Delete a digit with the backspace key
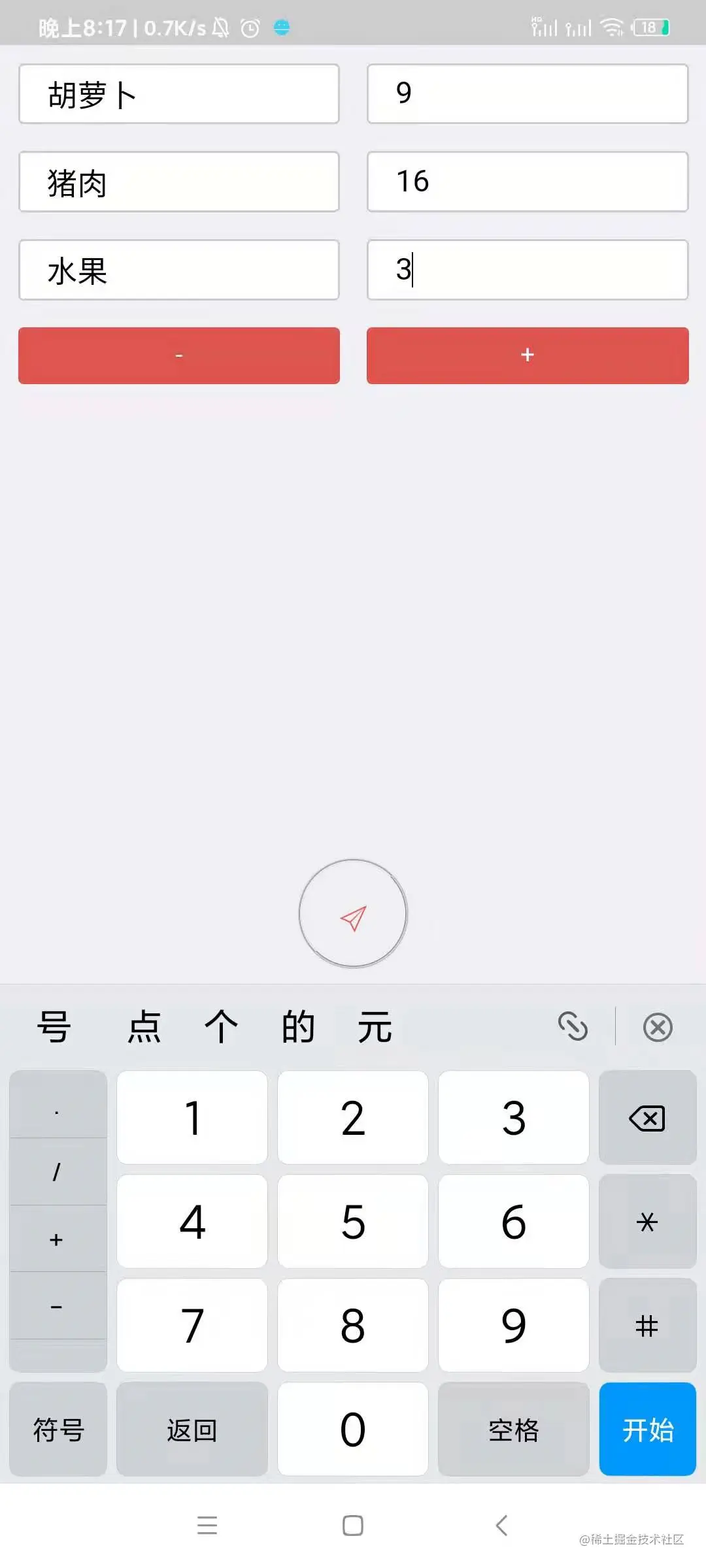This screenshot has width=706, height=1568. point(647,1118)
